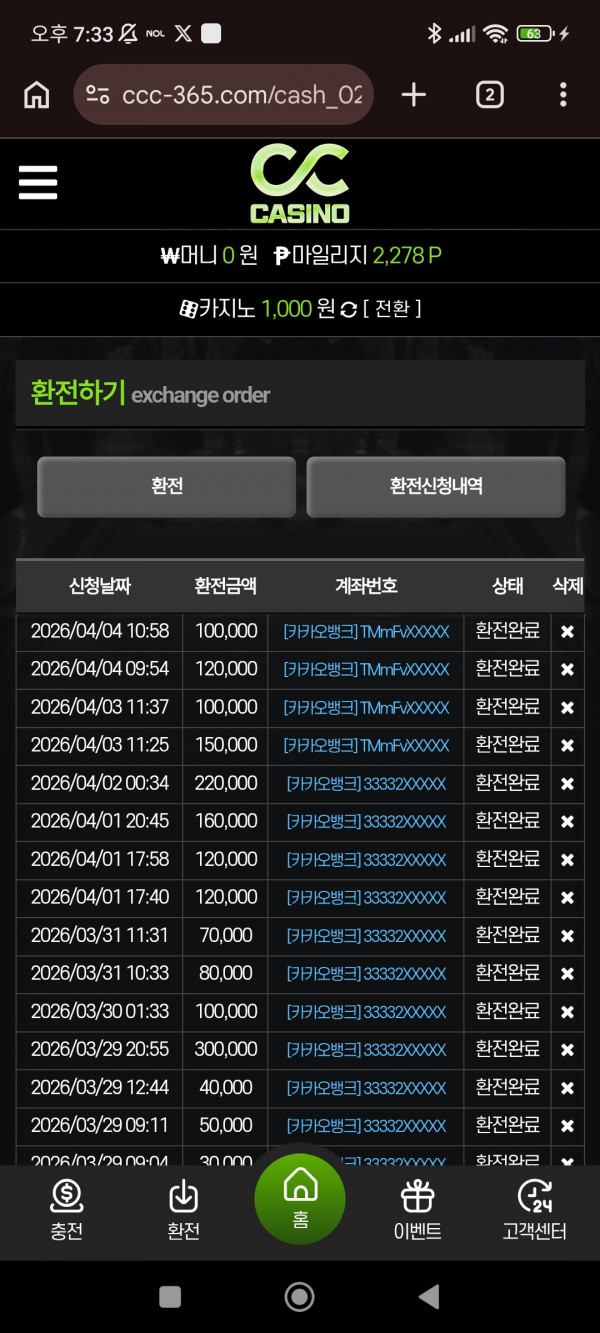
Task: Refresh the 카지노 balance
Action: [x=348, y=310]
